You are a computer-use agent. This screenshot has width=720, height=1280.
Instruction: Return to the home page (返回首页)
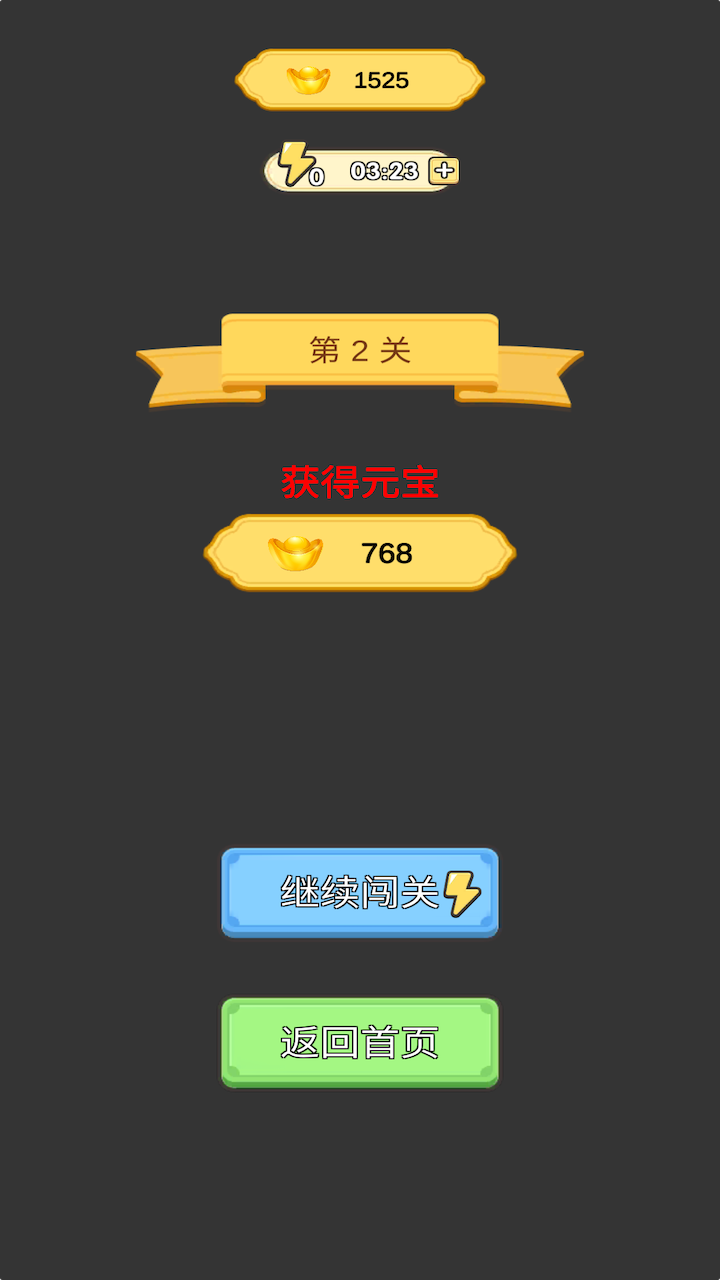[x=360, y=1043]
